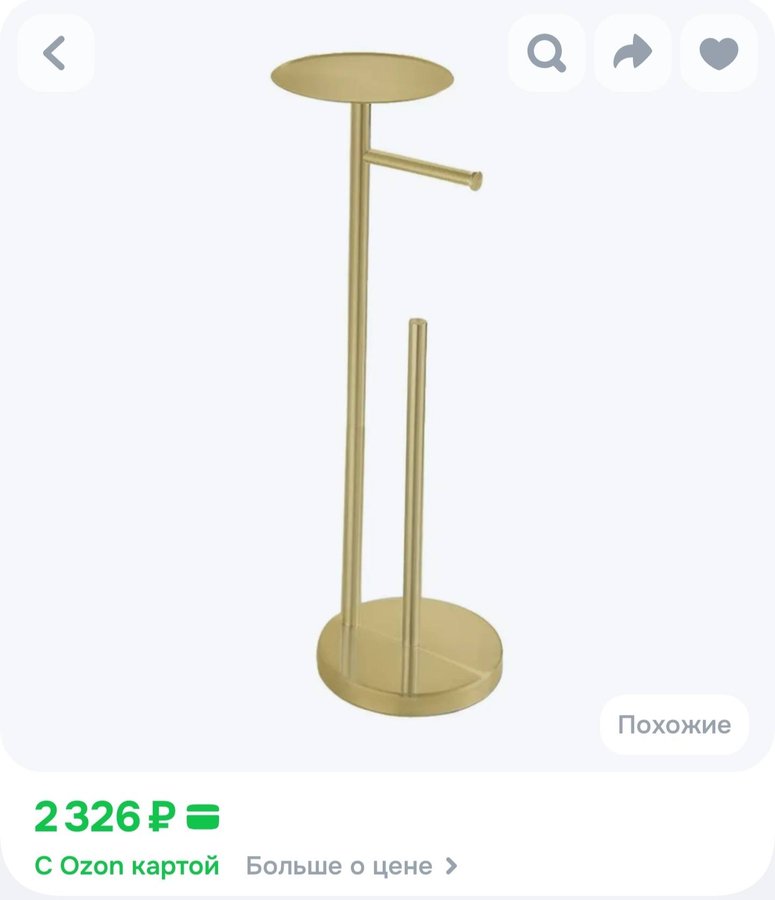Open Больше о цене details

pos(351,865)
